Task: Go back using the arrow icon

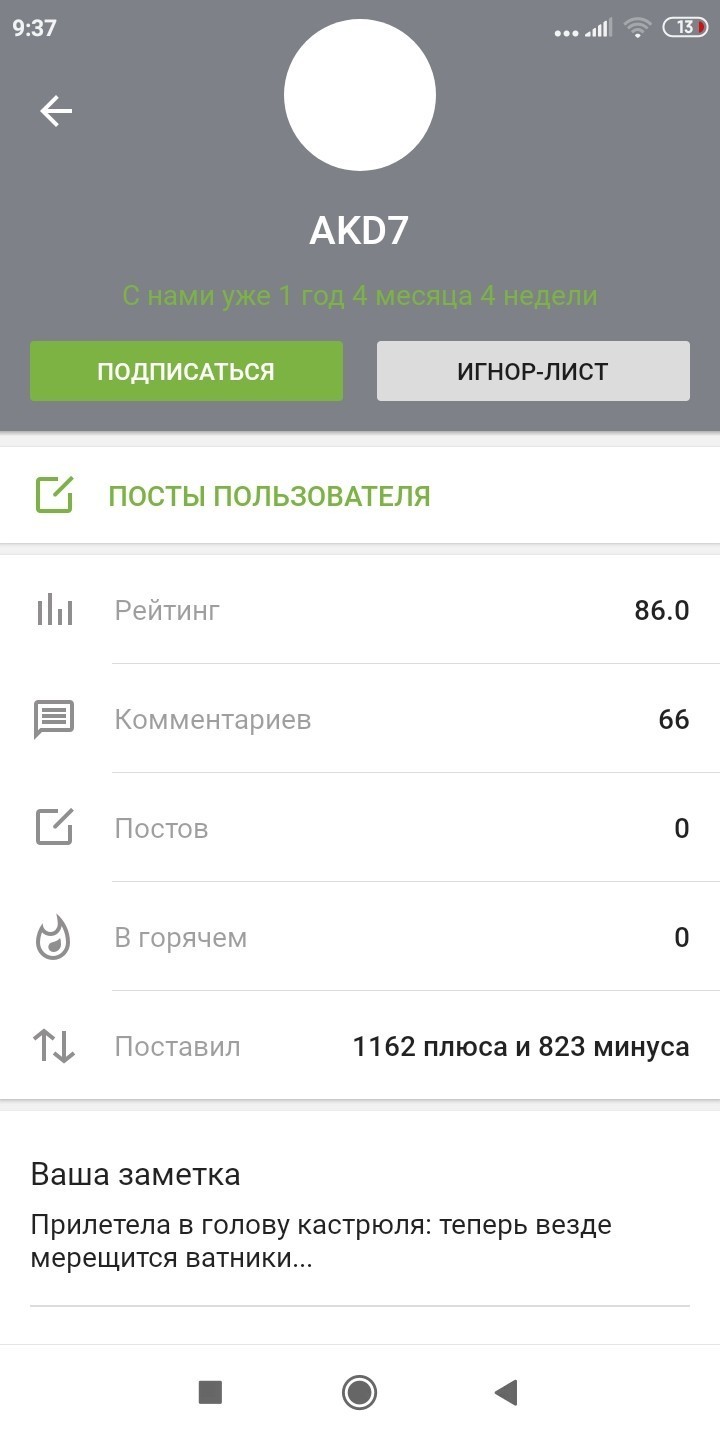Action: pos(56,111)
